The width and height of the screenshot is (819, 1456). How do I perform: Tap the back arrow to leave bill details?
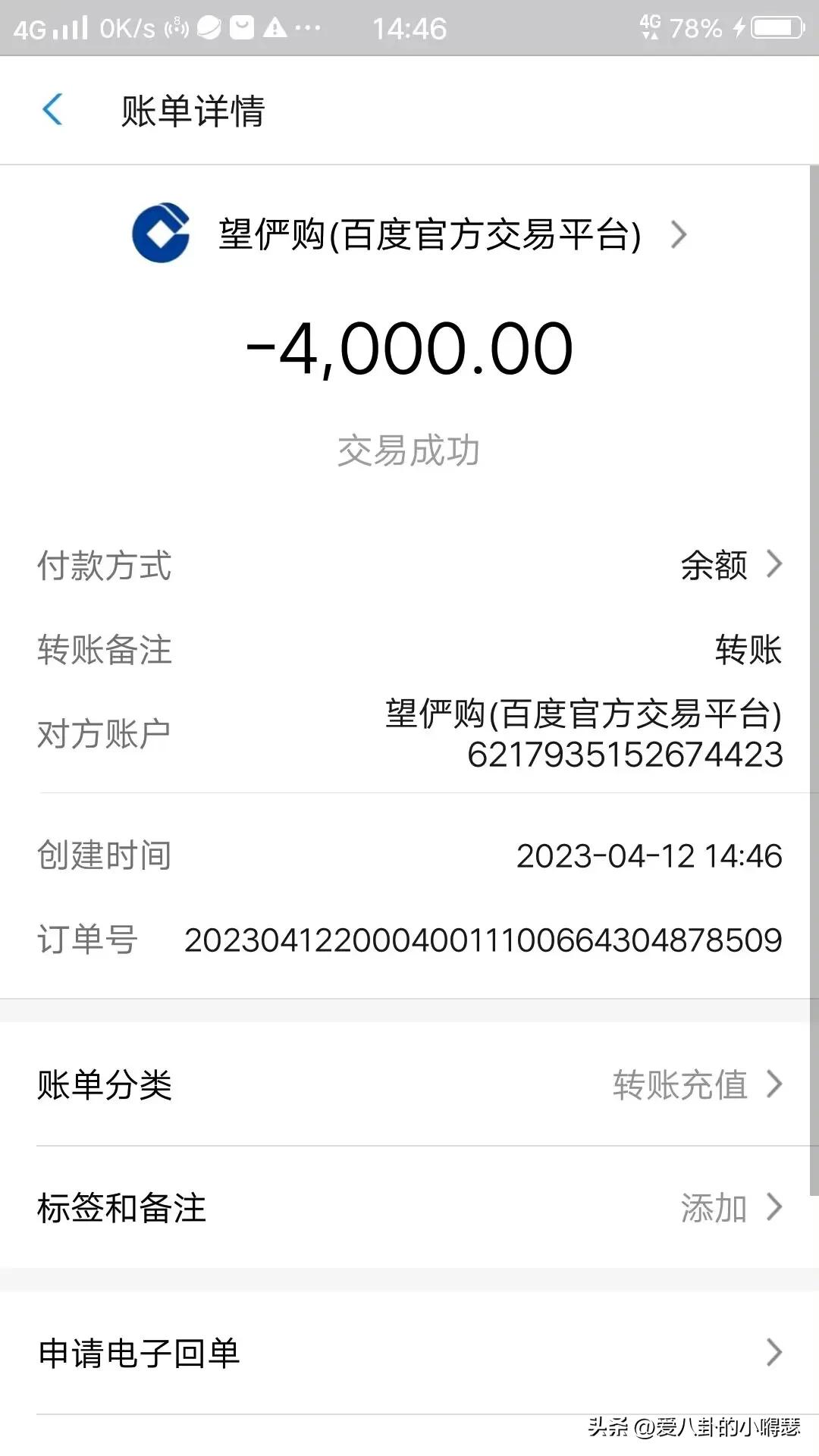tap(52, 109)
